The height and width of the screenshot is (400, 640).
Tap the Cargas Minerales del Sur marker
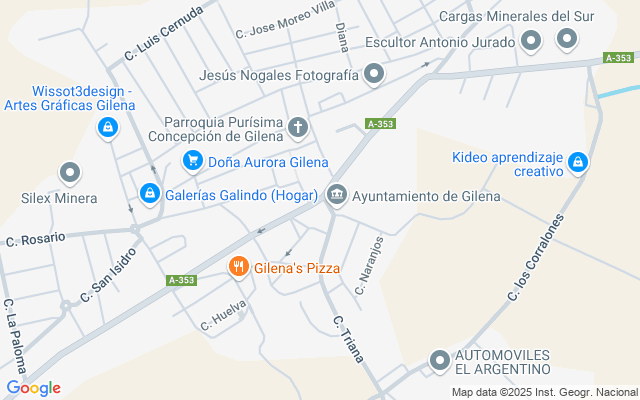567,39
